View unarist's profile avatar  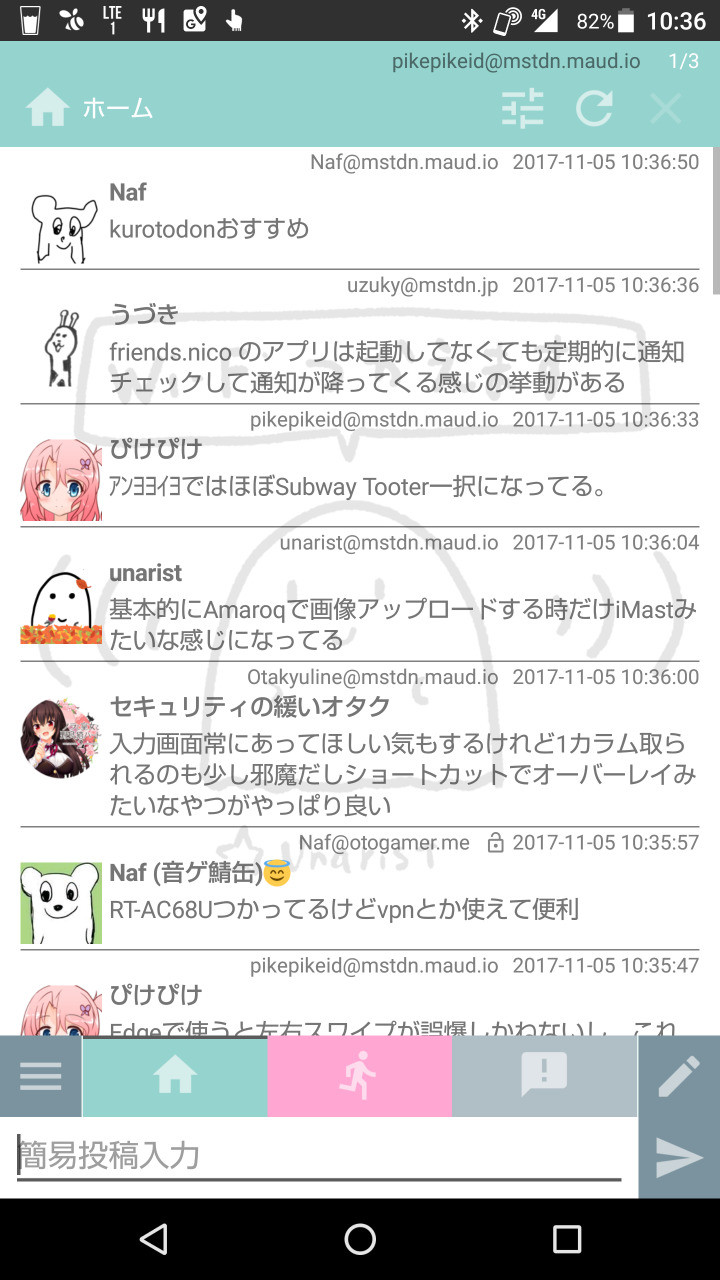pyautogui.click(x=61, y=602)
